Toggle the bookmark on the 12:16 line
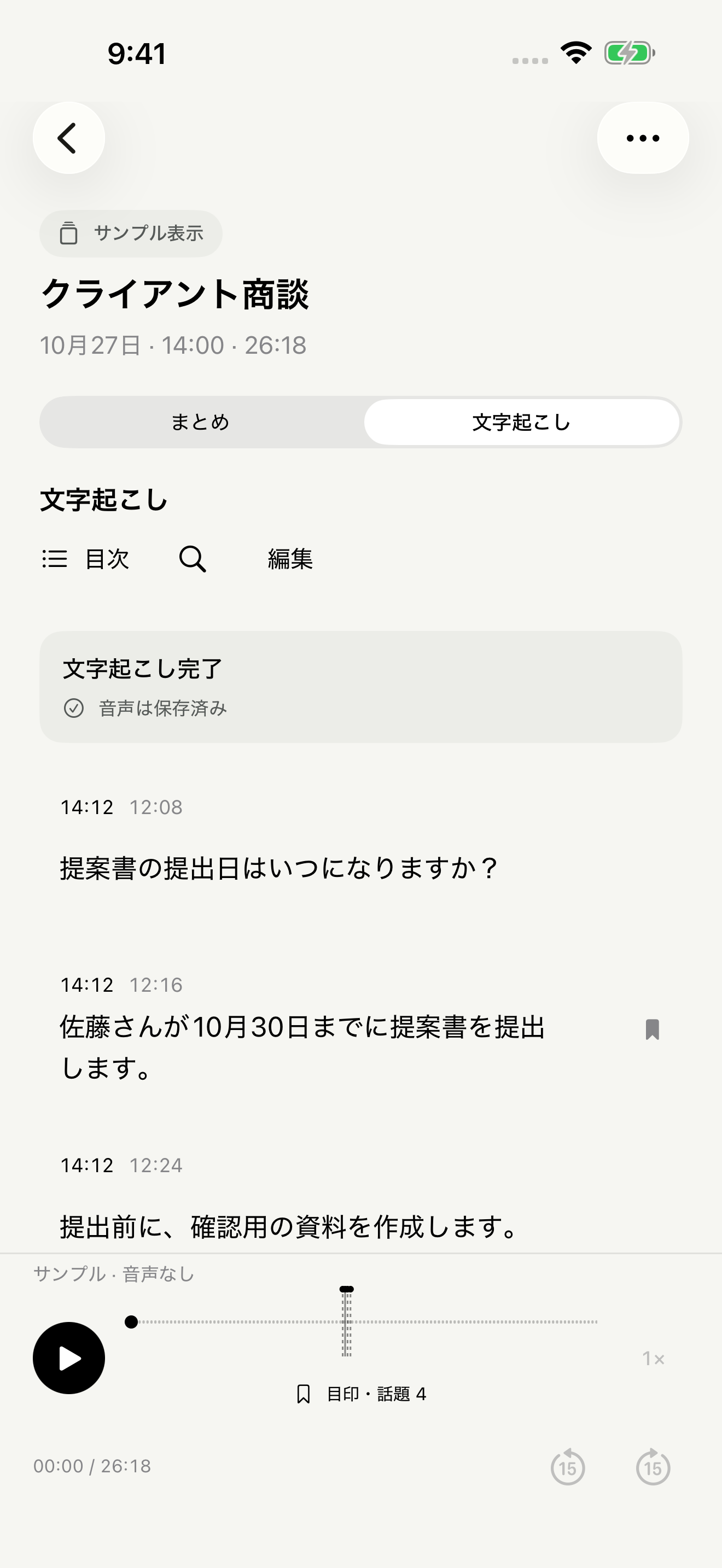This screenshot has height=1568, width=722. pos(652,1029)
